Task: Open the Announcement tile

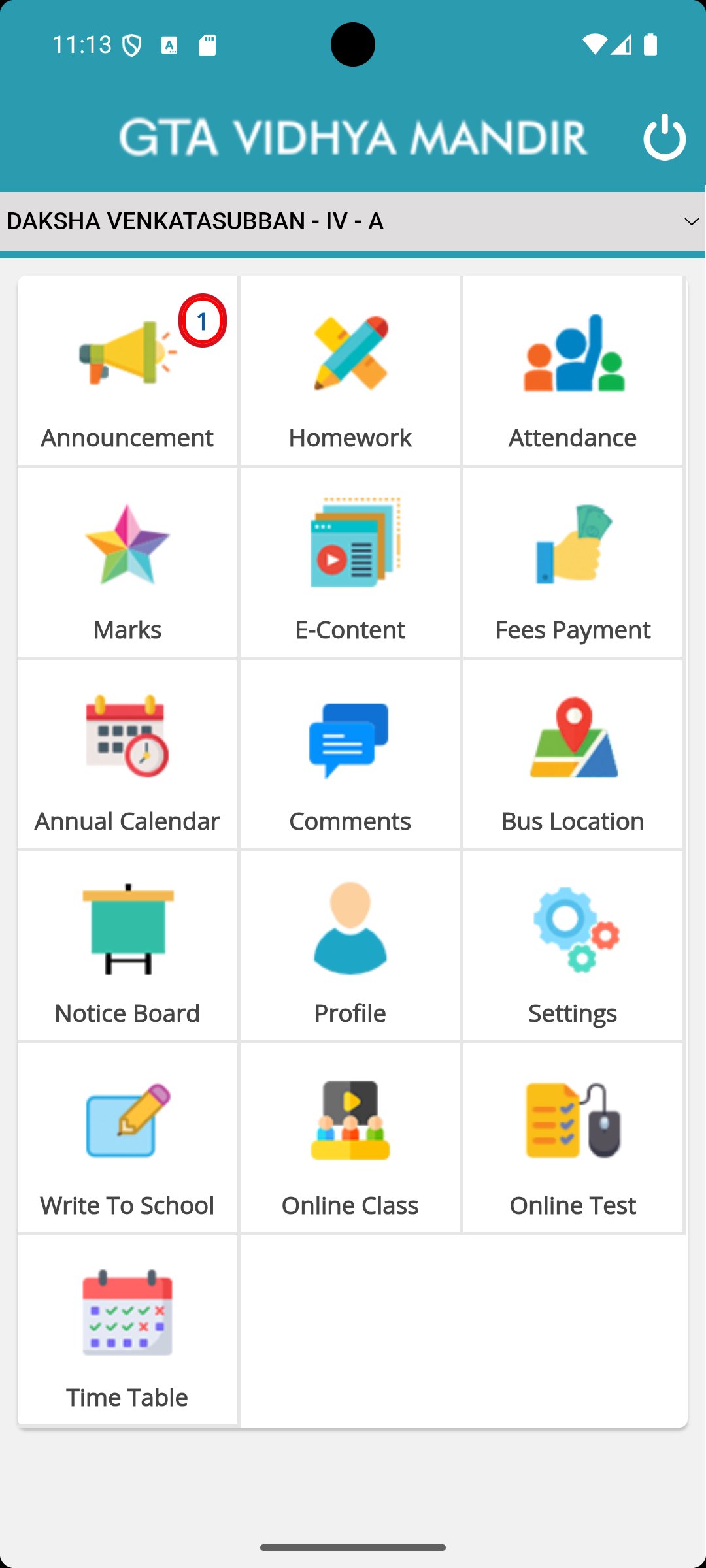Action: click(127, 370)
